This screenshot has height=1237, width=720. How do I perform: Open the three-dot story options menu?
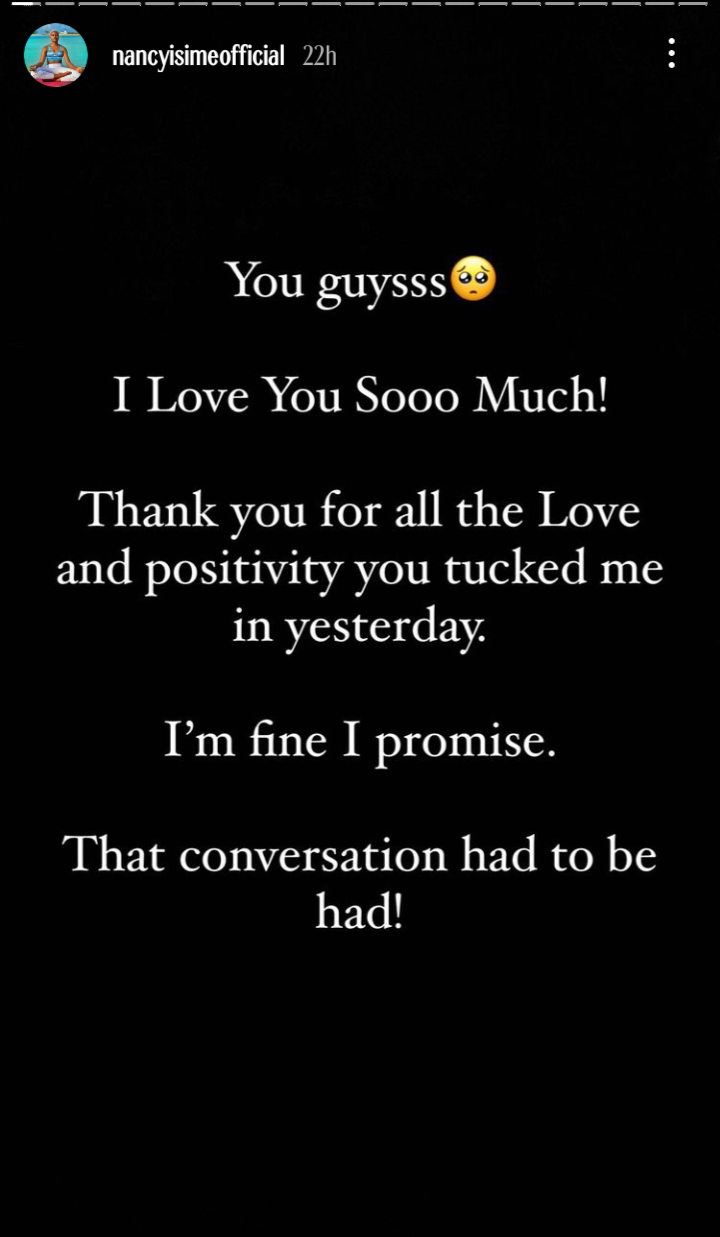tap(671, 54)
